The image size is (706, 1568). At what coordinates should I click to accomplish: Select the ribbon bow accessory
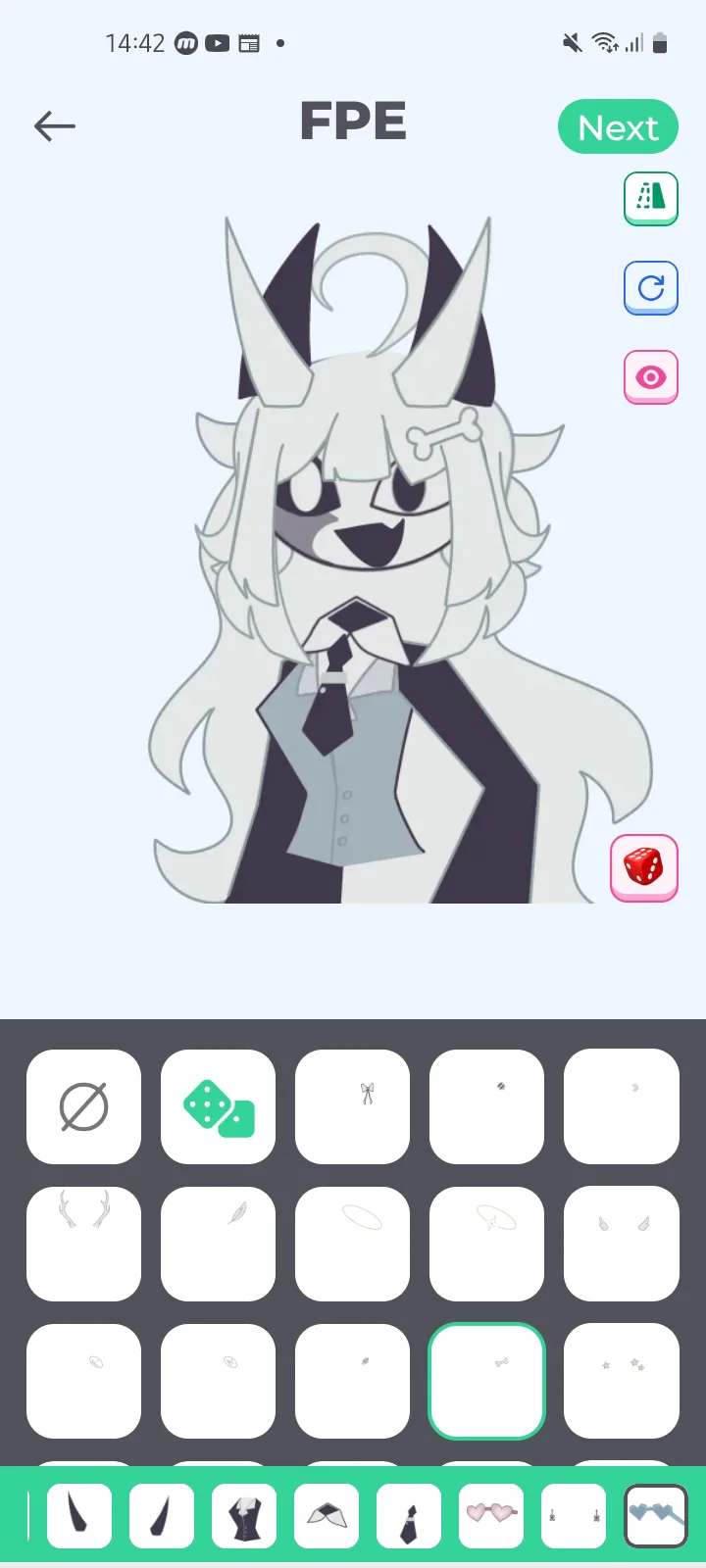tap(352, 1107)
